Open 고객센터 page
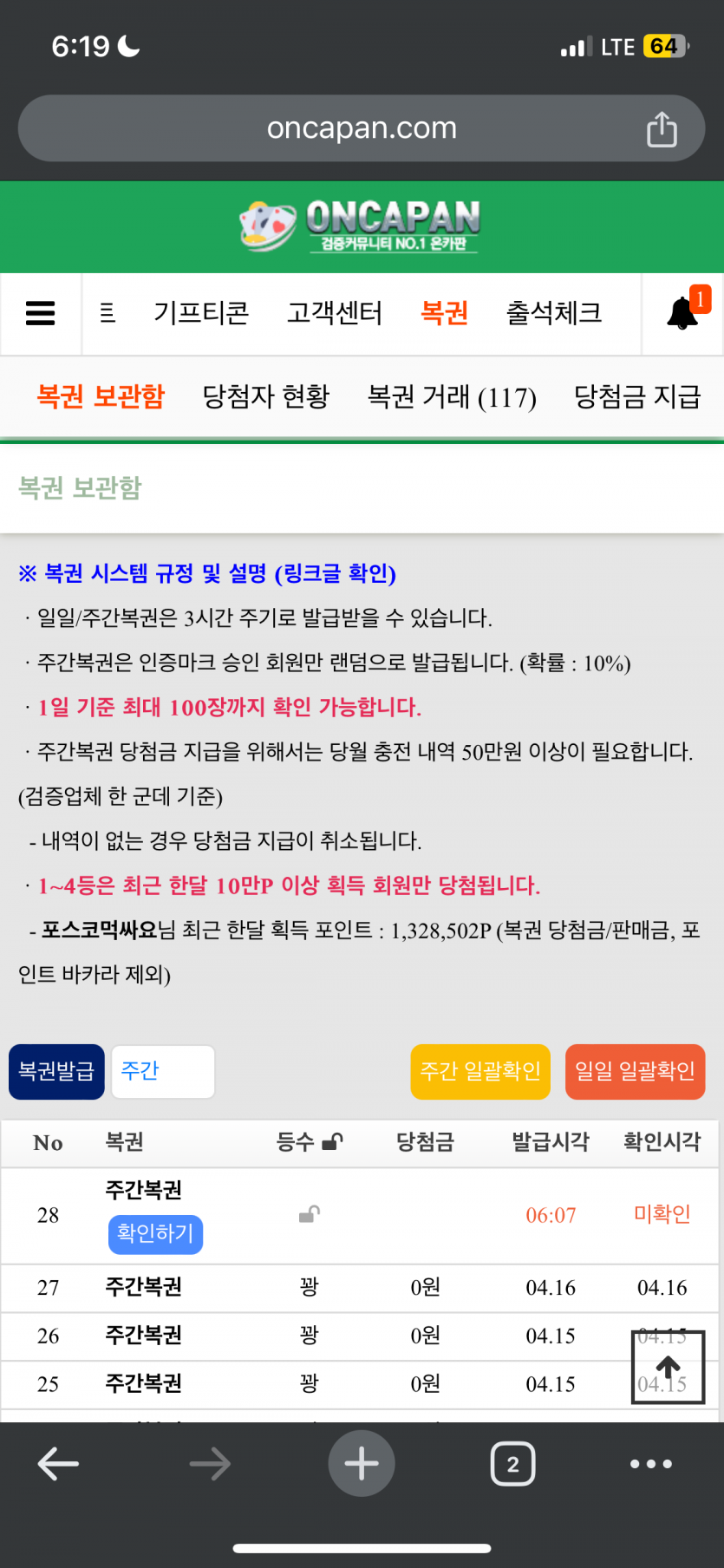Viewport: 724px width, 1568px height. [x=335, y=313]
